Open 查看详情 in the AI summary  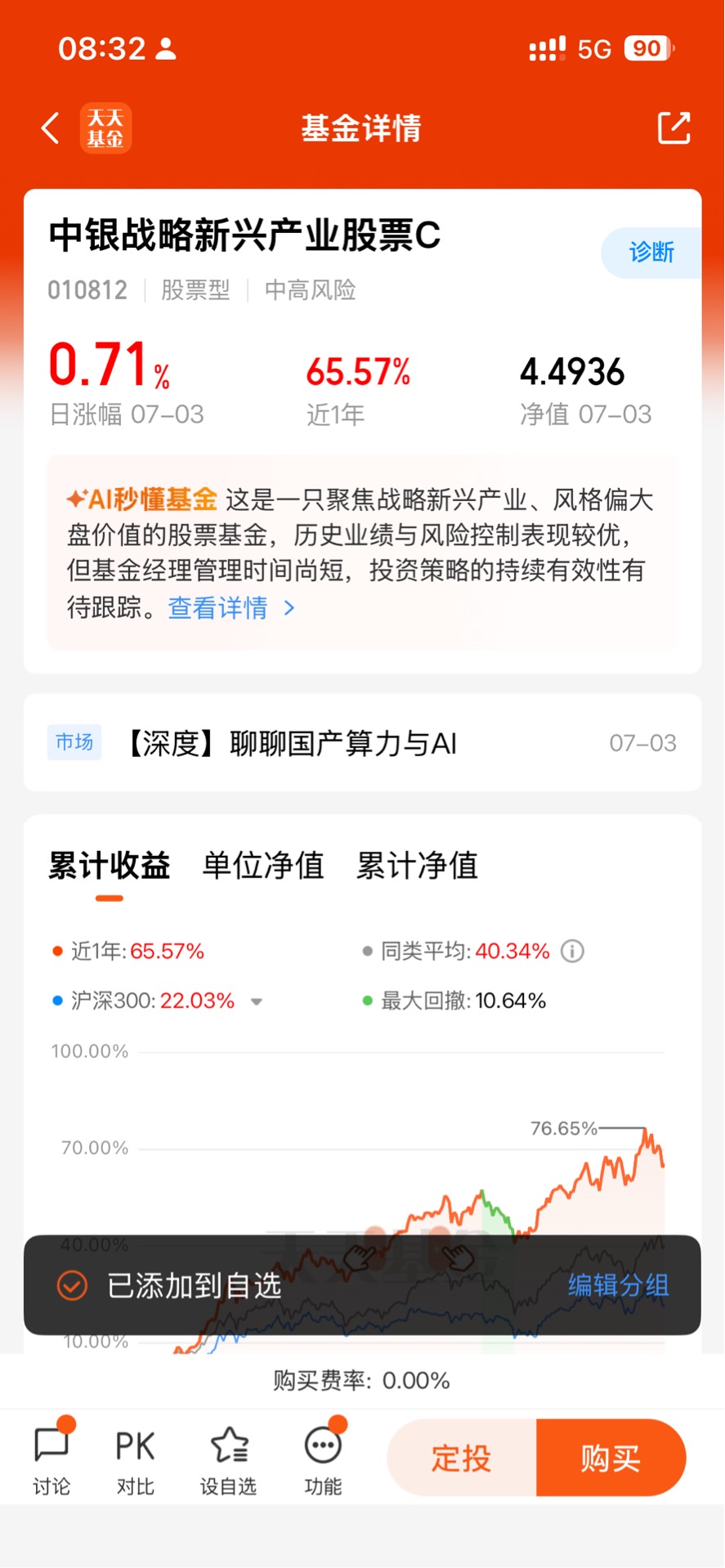pyautogui.click(x=231, y=607)
